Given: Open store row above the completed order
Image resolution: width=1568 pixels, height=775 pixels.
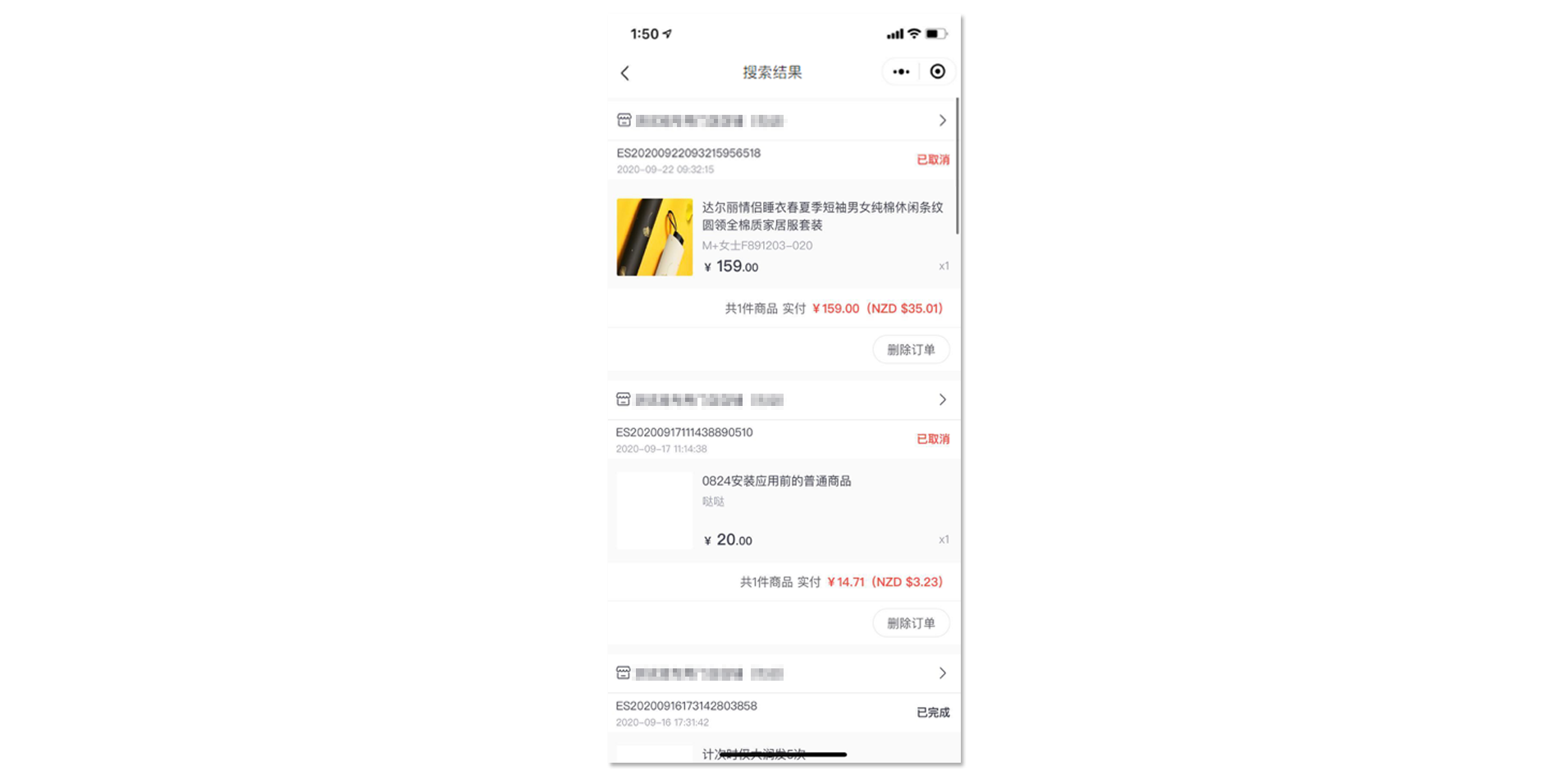Looking at the screenshot, I should pyautogui.click(x=783, y=673).
